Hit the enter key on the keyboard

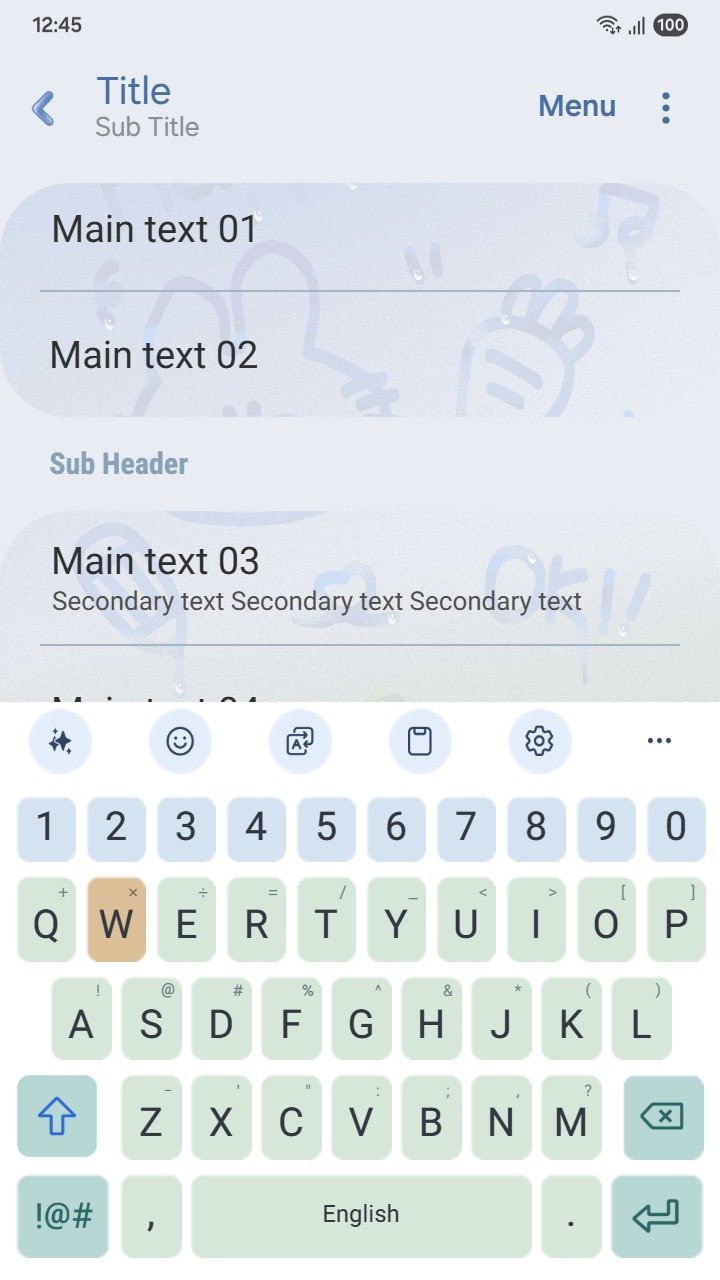point(656,1216)
